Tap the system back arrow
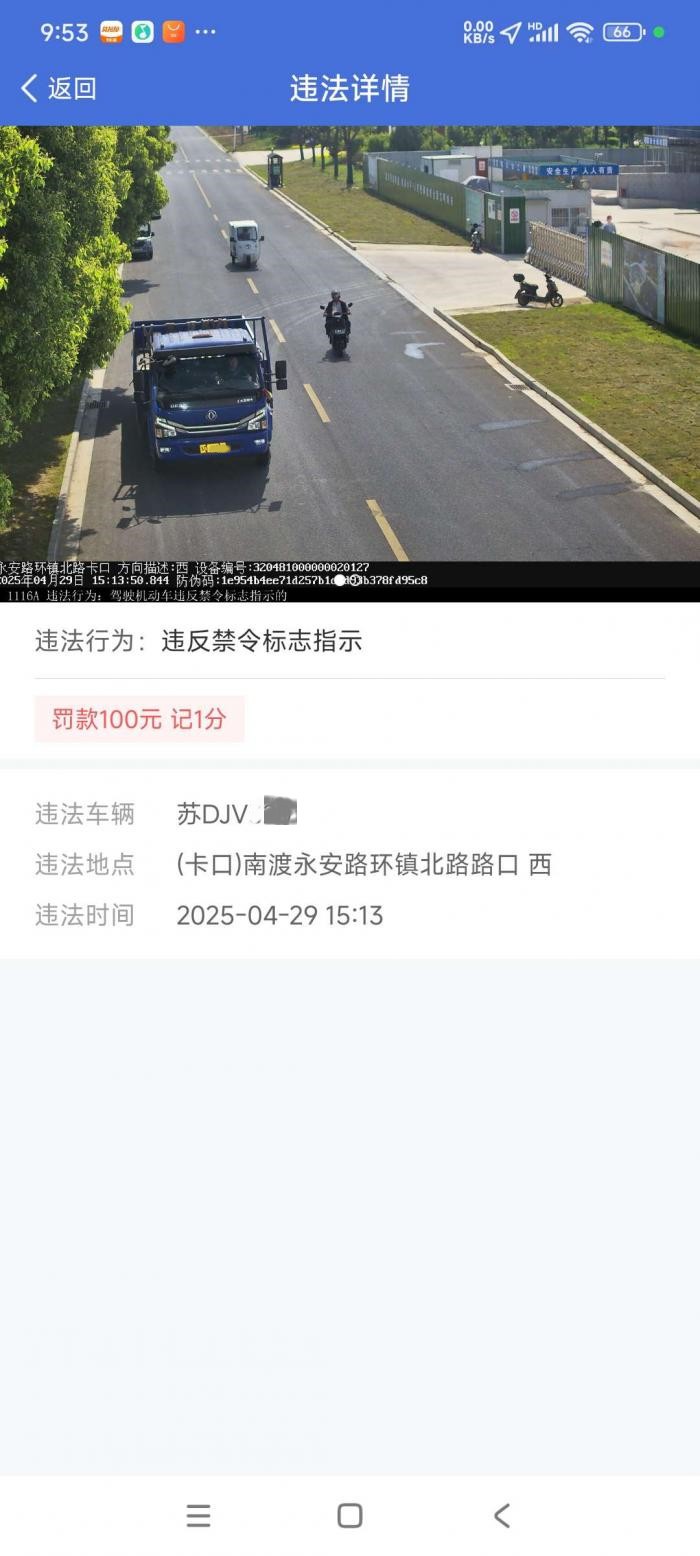 [x=502, y=1516]
